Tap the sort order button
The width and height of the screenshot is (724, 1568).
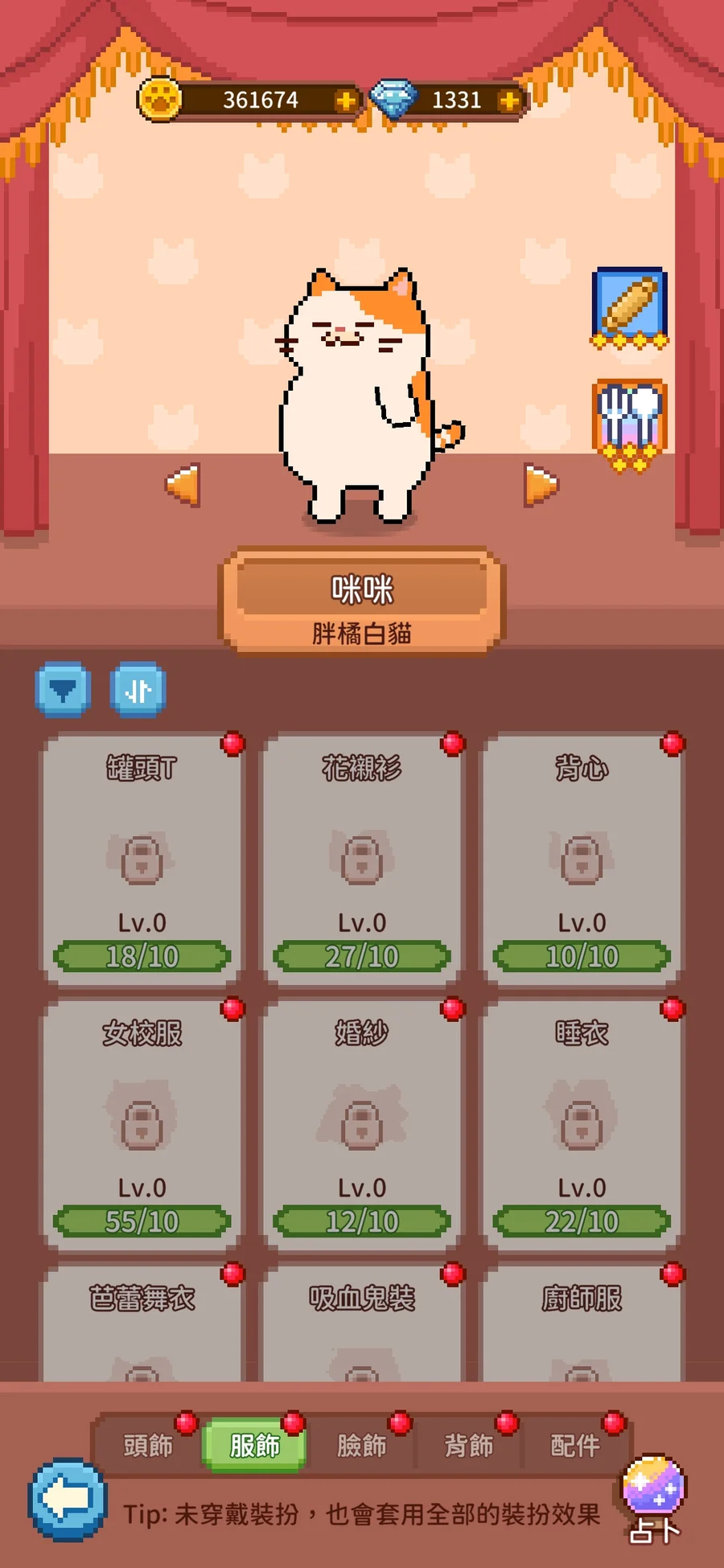pos(138,689)
